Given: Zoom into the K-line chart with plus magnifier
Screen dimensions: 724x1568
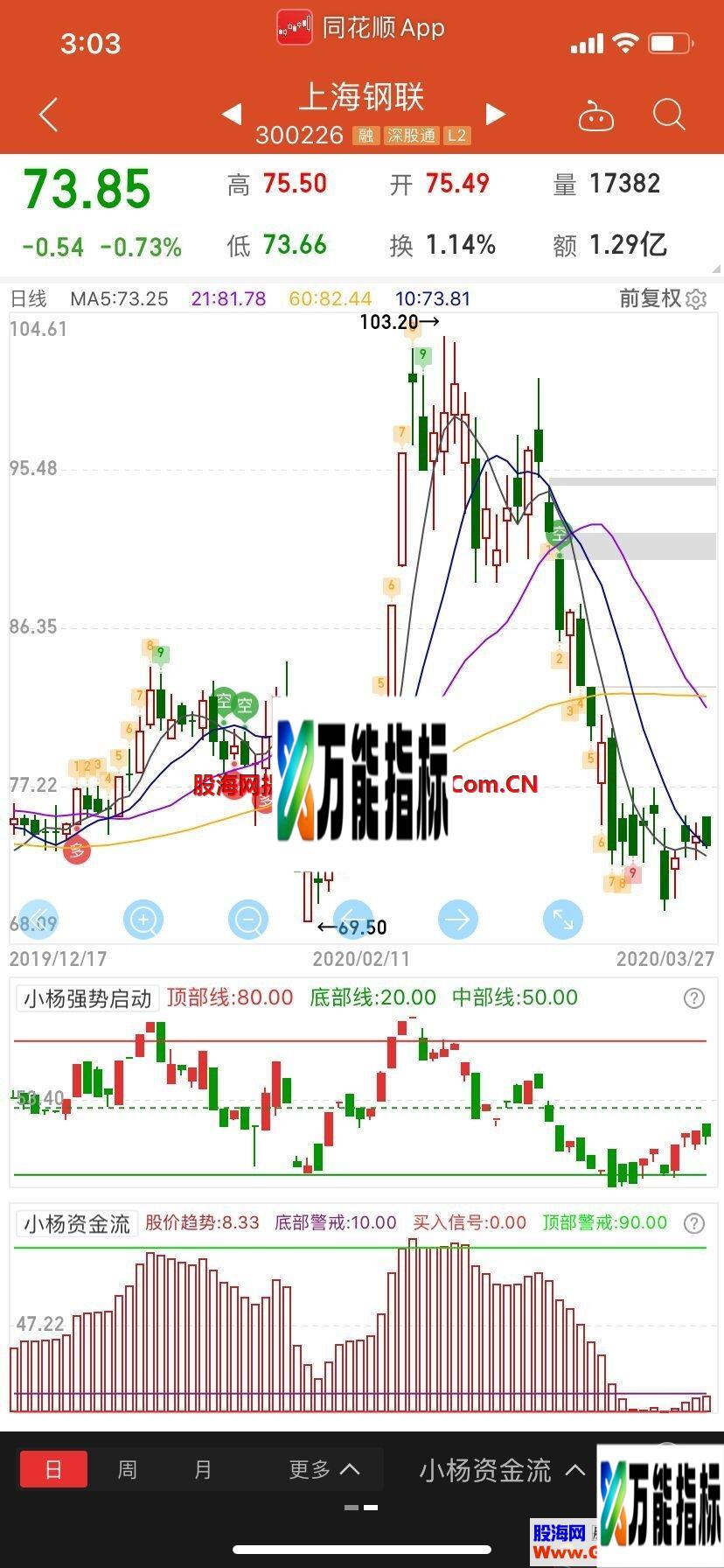Looking at the screenshot, I should pyautogui.click(x=143, y=919).
